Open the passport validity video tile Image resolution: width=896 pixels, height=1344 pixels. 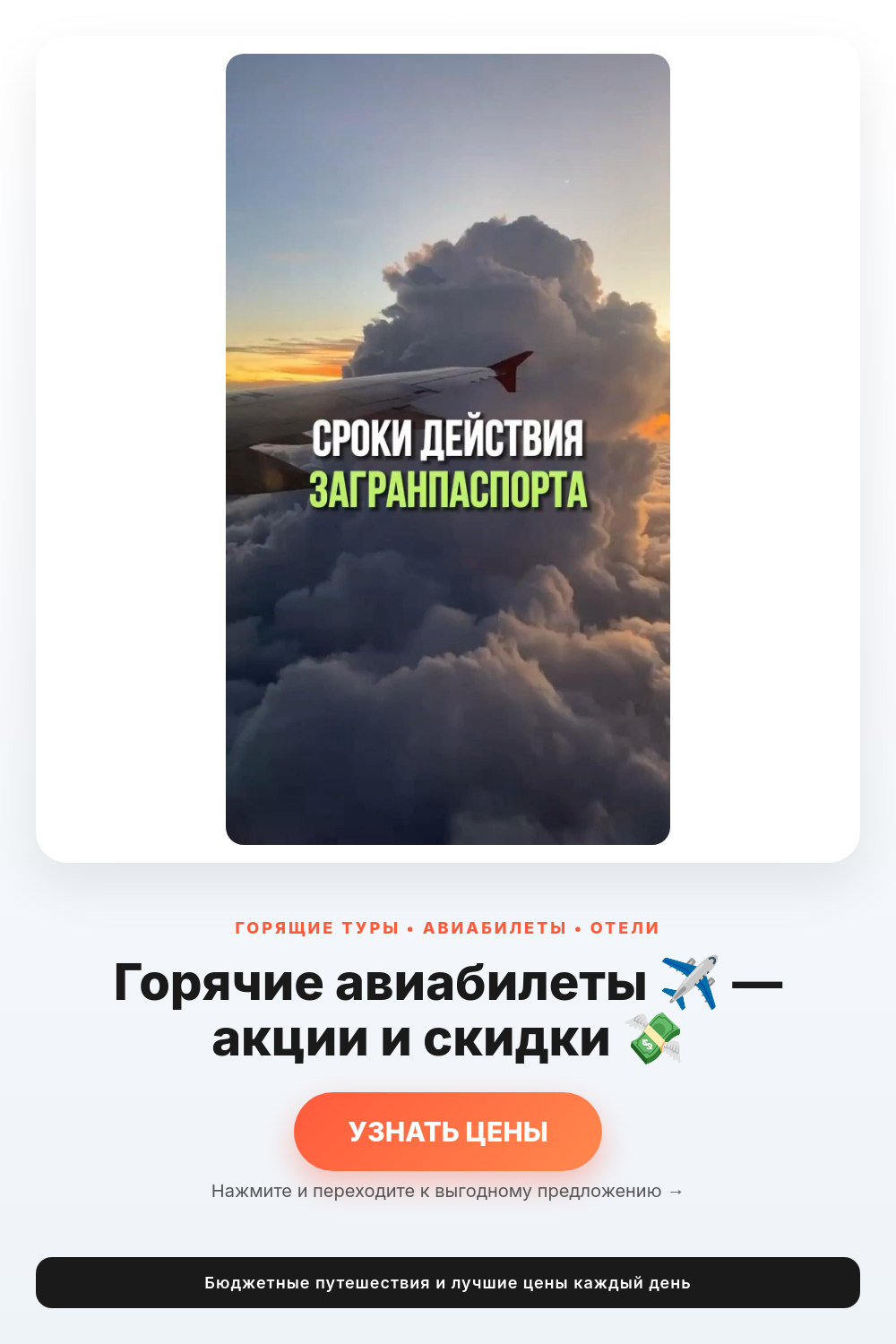[x=448, y=449]
